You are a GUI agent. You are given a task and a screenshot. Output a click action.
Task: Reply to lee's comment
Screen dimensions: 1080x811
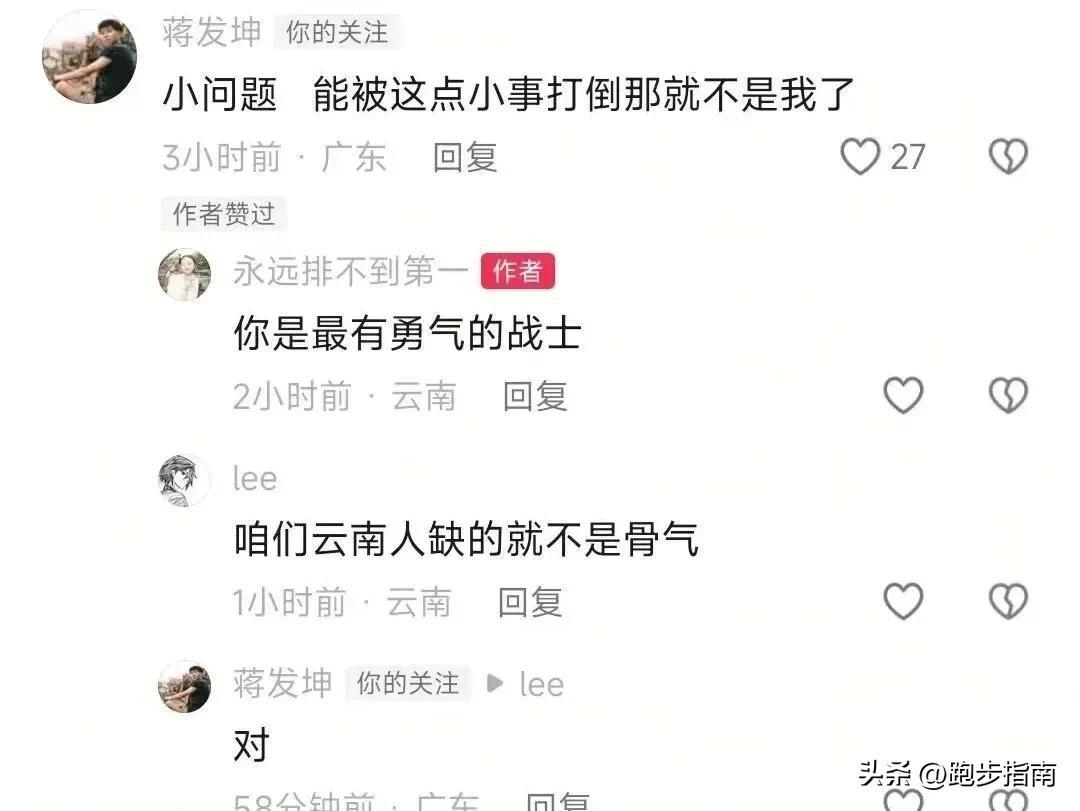pyautogui.click(x=530, y=602)
